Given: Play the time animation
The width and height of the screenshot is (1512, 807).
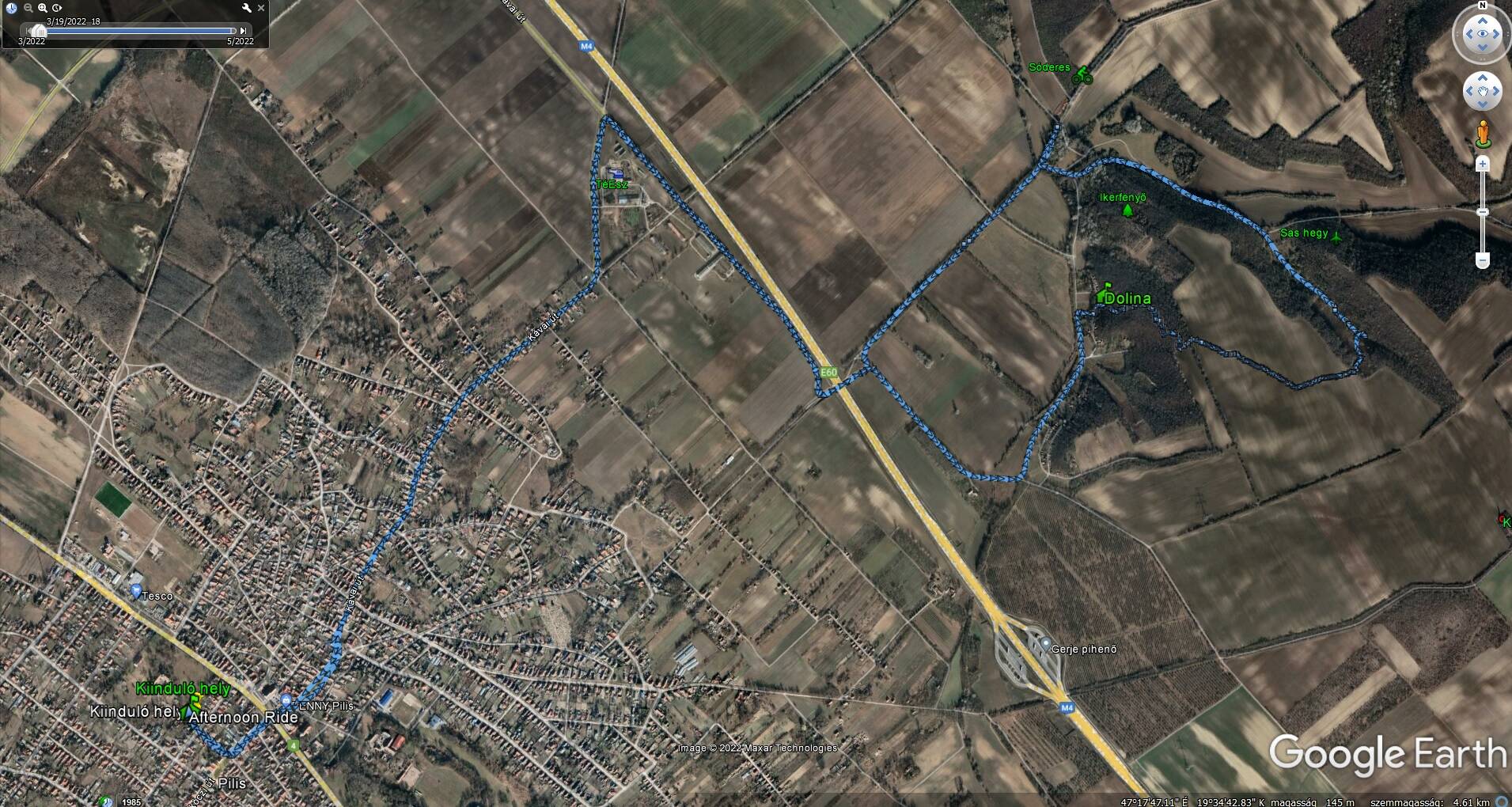Looking at the screenshot, I should [57, 8].
